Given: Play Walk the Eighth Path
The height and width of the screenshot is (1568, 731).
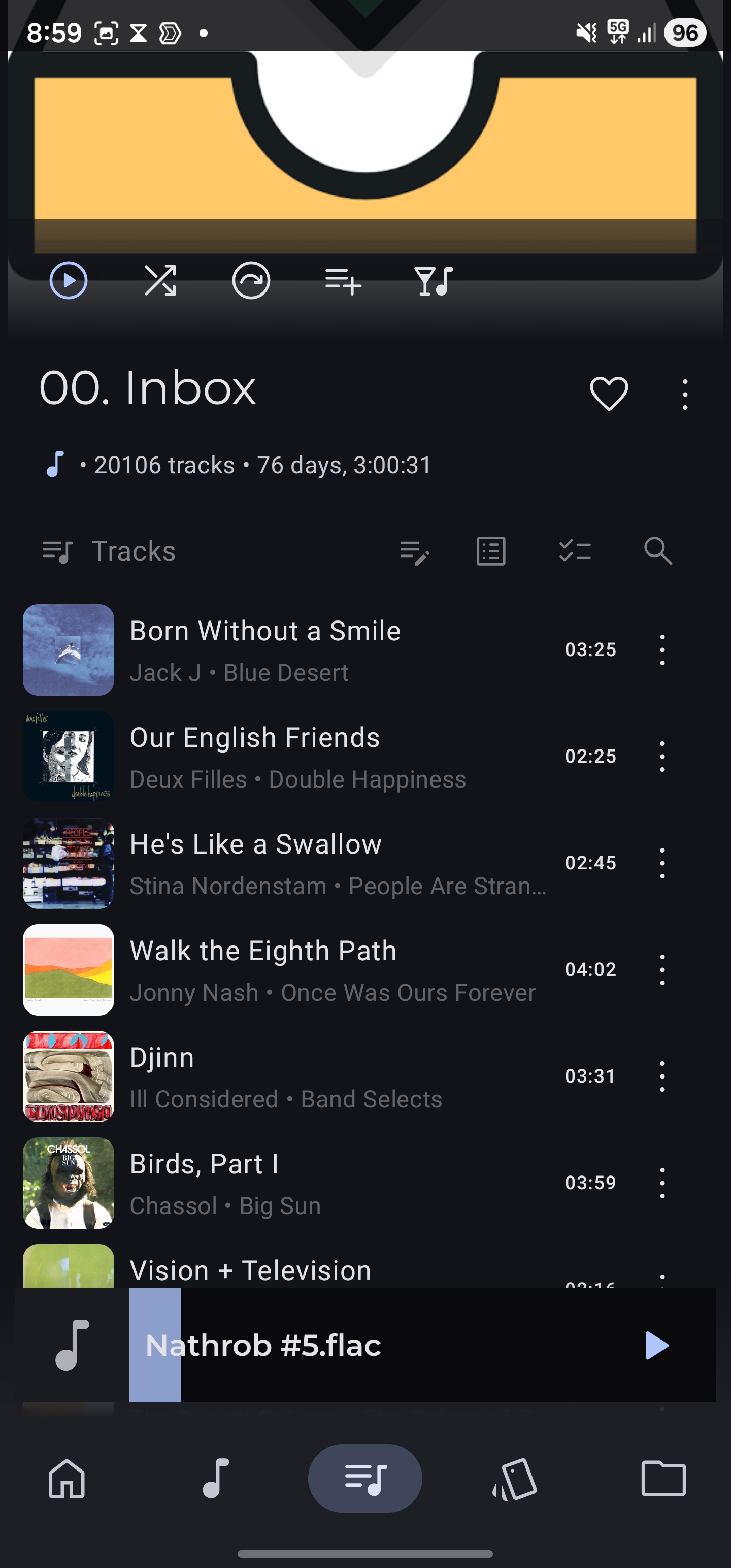Looking at the screenshot, I should point(263,970).
